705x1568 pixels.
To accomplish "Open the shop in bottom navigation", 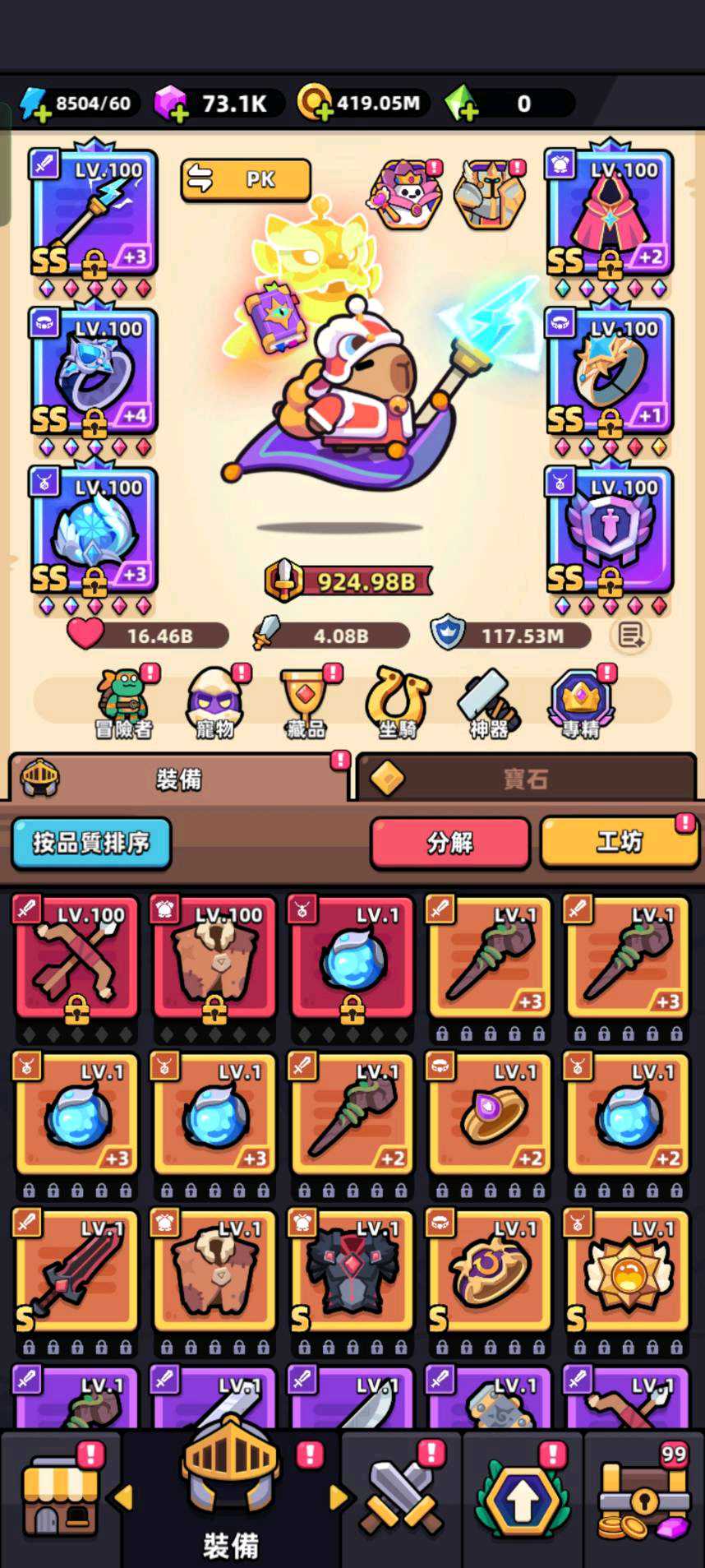I will pos(60,1498).
